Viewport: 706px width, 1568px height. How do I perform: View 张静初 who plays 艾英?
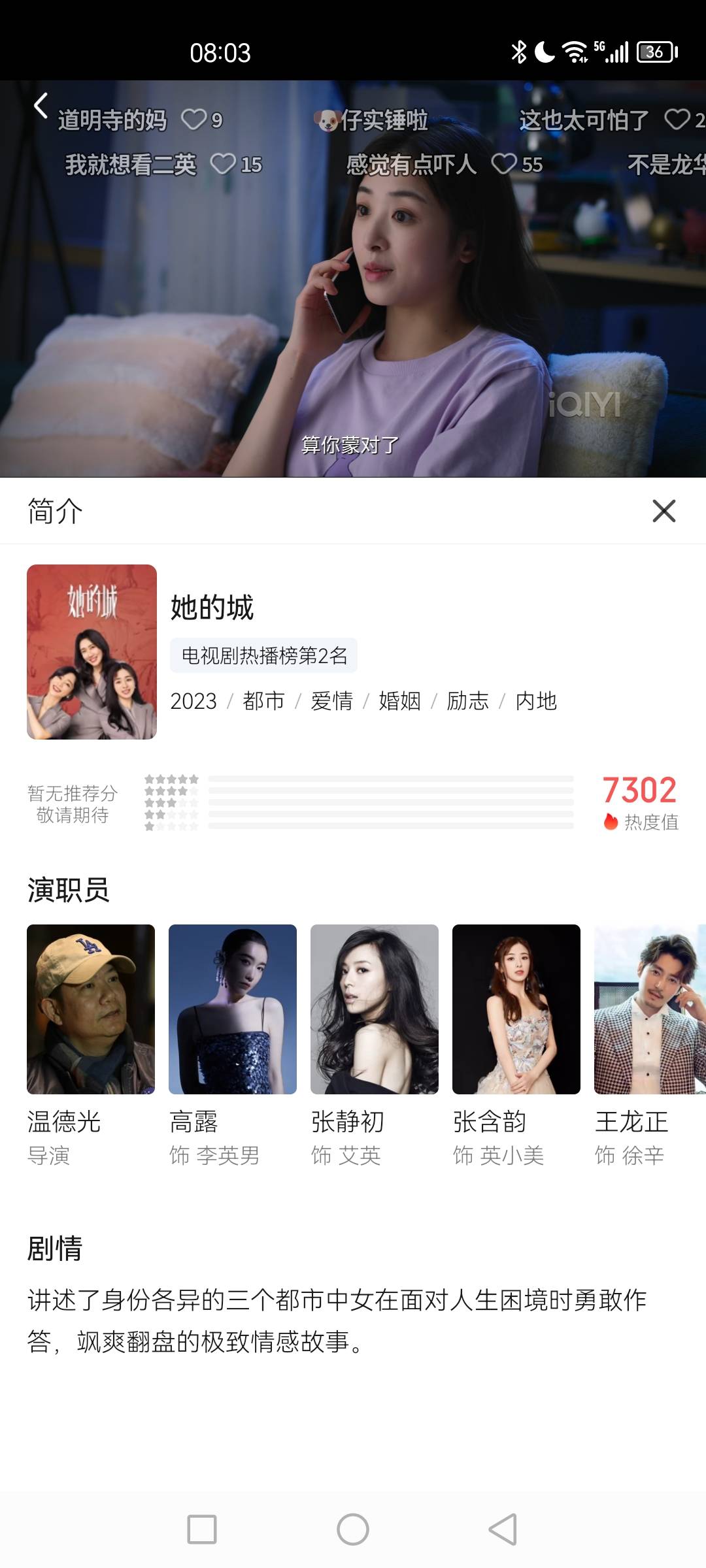374,1008
